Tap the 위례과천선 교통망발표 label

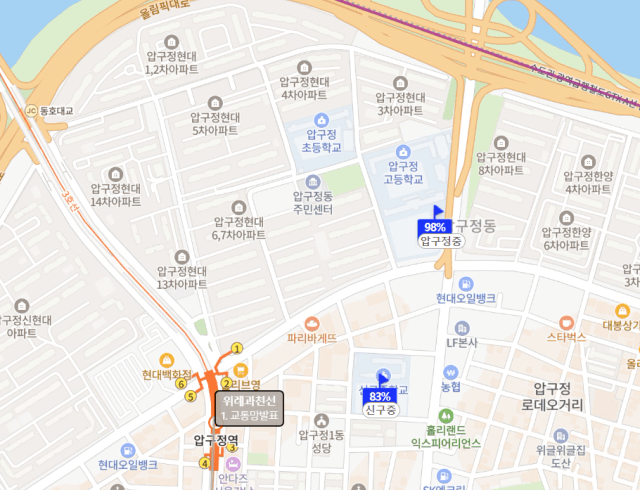(250, 408)
